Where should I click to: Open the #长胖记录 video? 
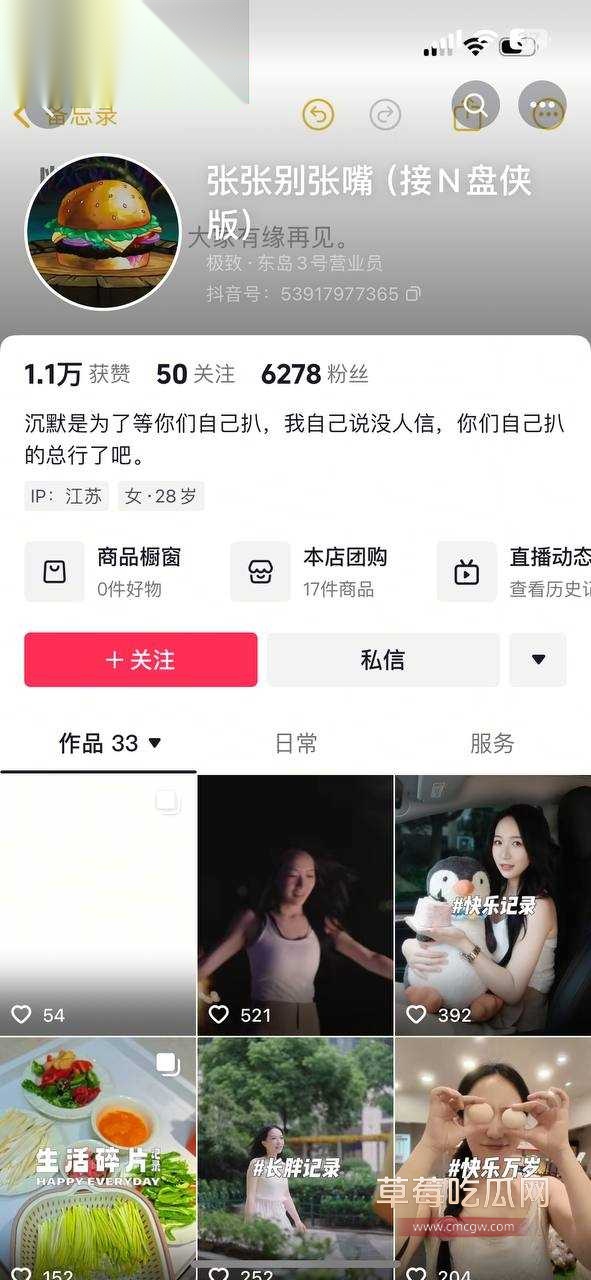[x=295, y=1159]
